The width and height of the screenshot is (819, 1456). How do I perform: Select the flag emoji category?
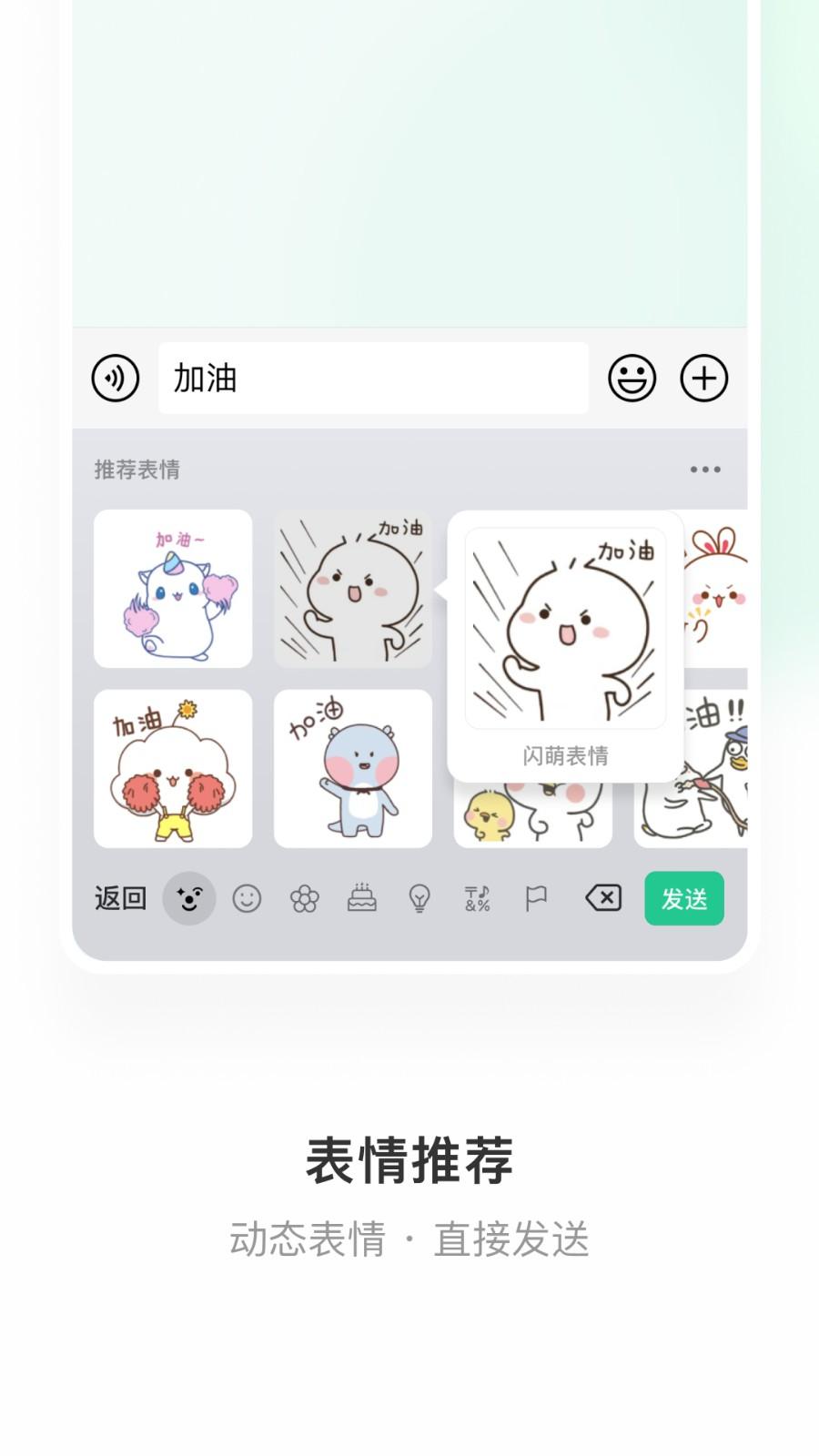535,898
